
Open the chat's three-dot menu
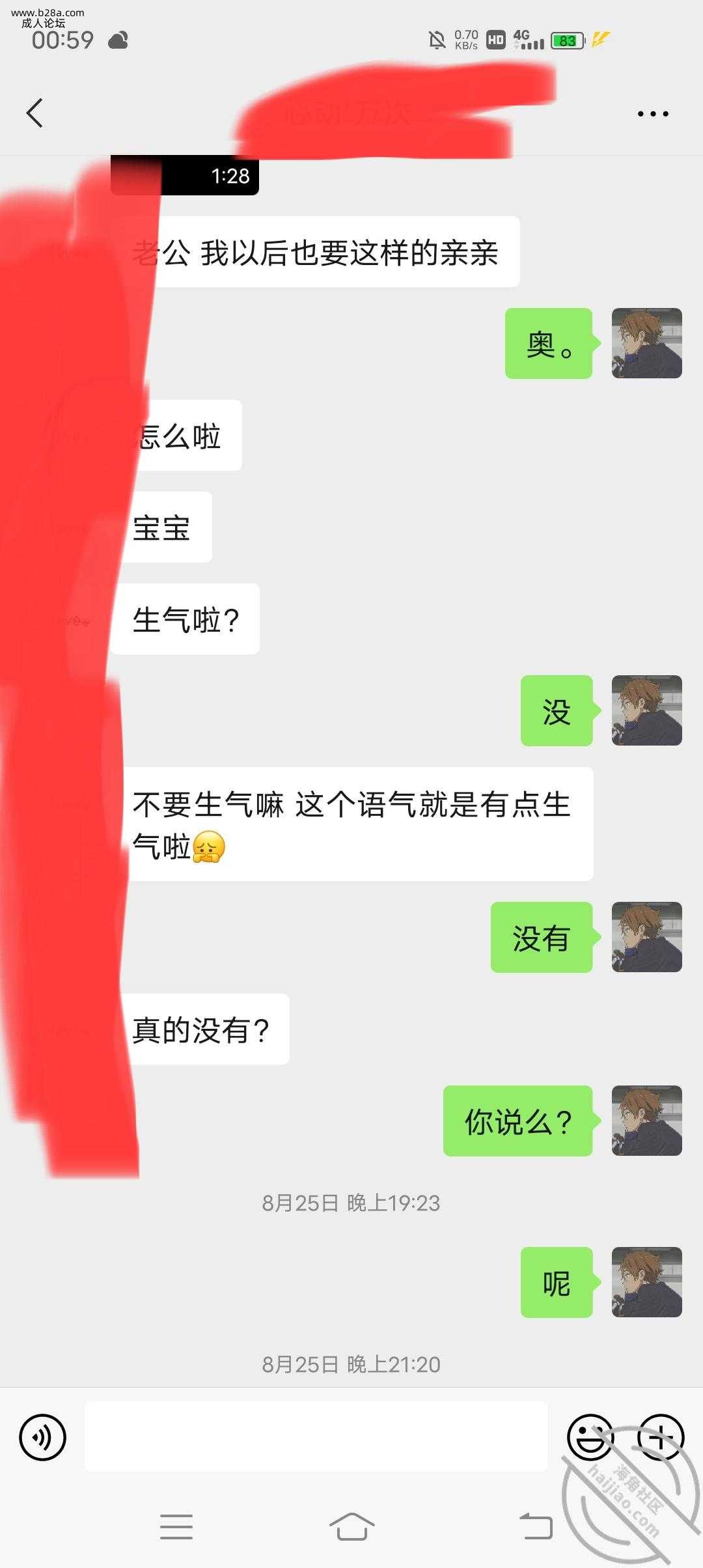pyautogui.click(x=652, y=114)
